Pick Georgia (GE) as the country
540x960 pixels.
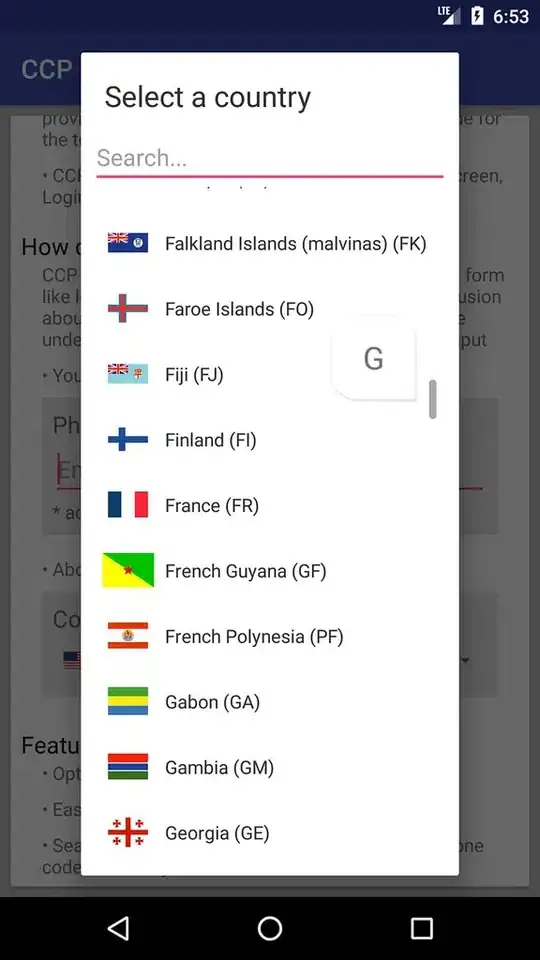pos(269,833)
